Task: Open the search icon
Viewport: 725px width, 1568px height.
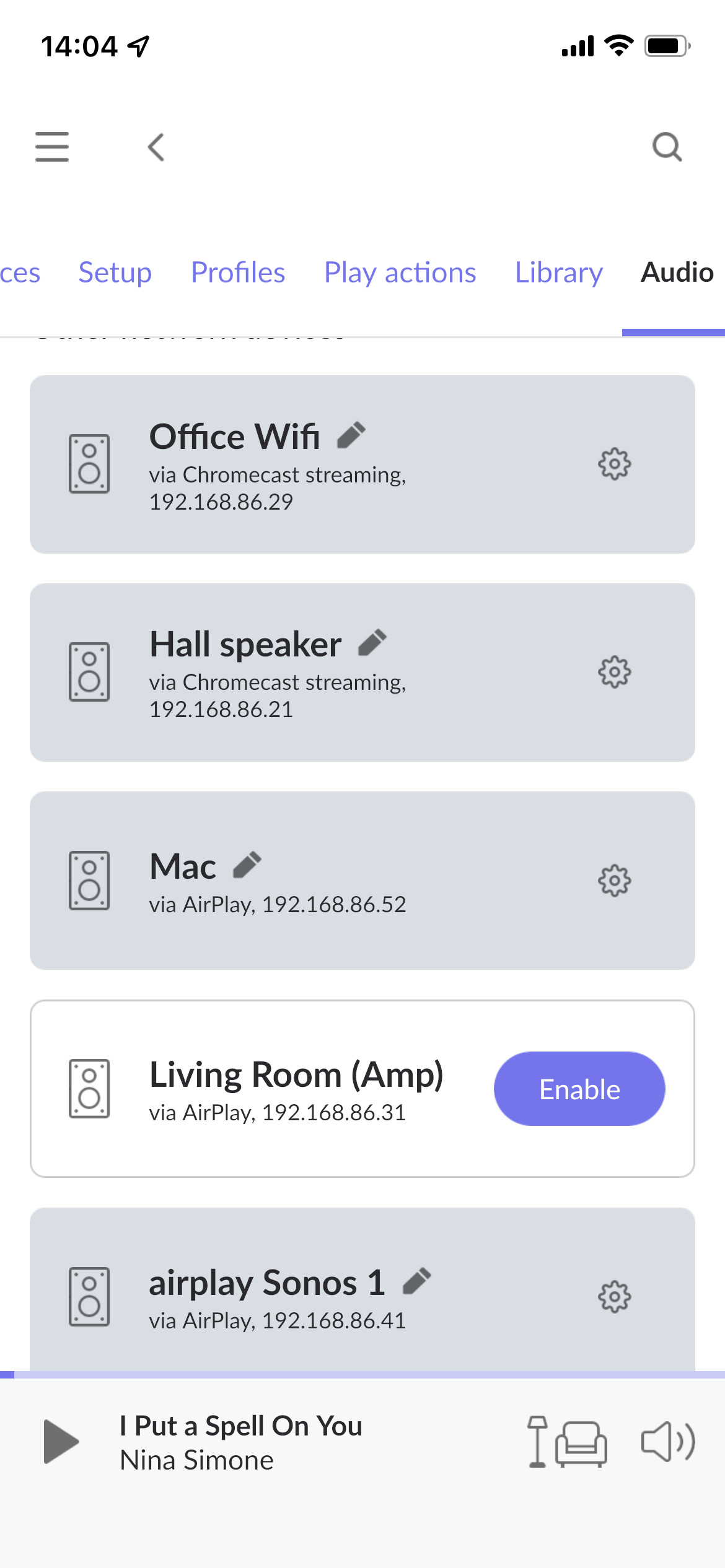Action: (x=667, y=147)
